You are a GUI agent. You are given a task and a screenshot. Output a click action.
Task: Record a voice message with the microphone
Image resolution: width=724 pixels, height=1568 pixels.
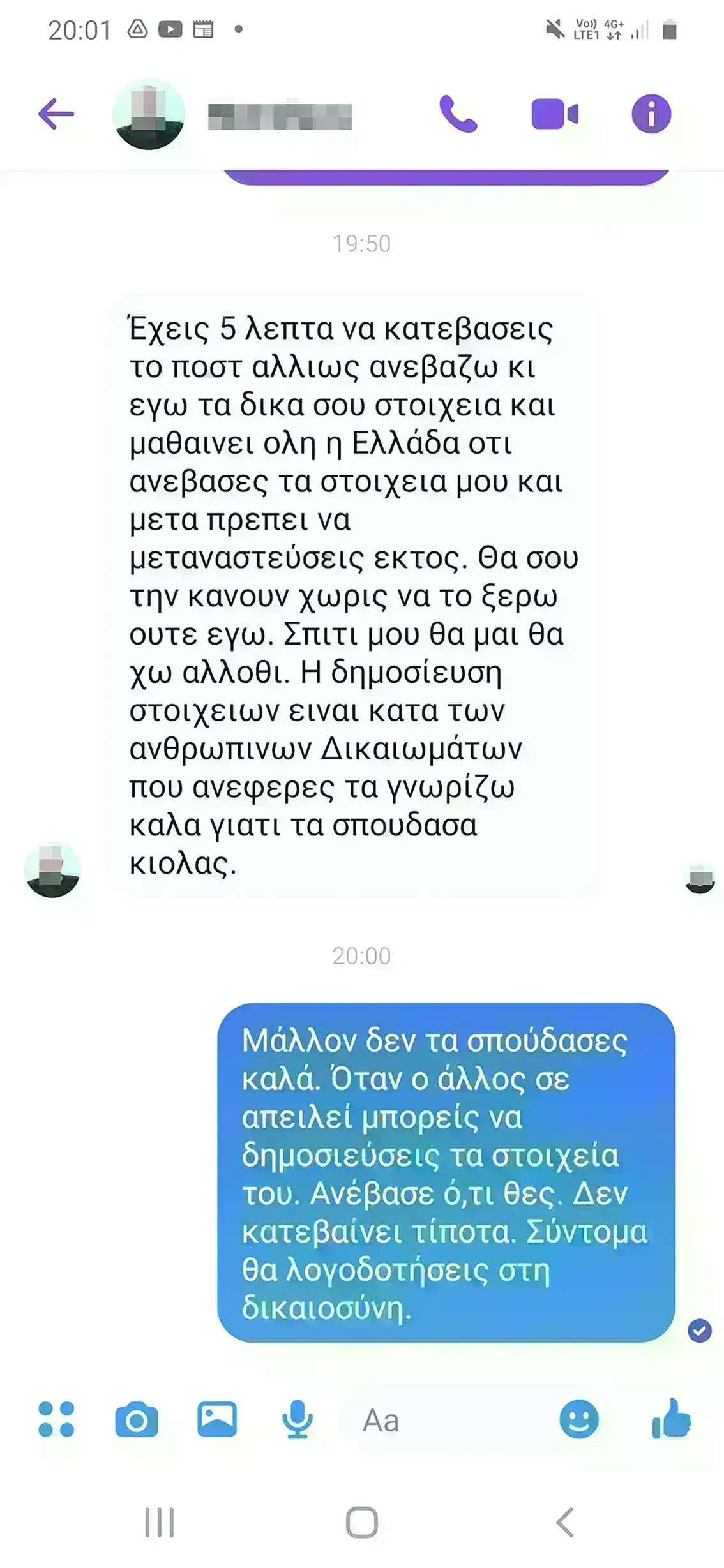point(298,1420)
